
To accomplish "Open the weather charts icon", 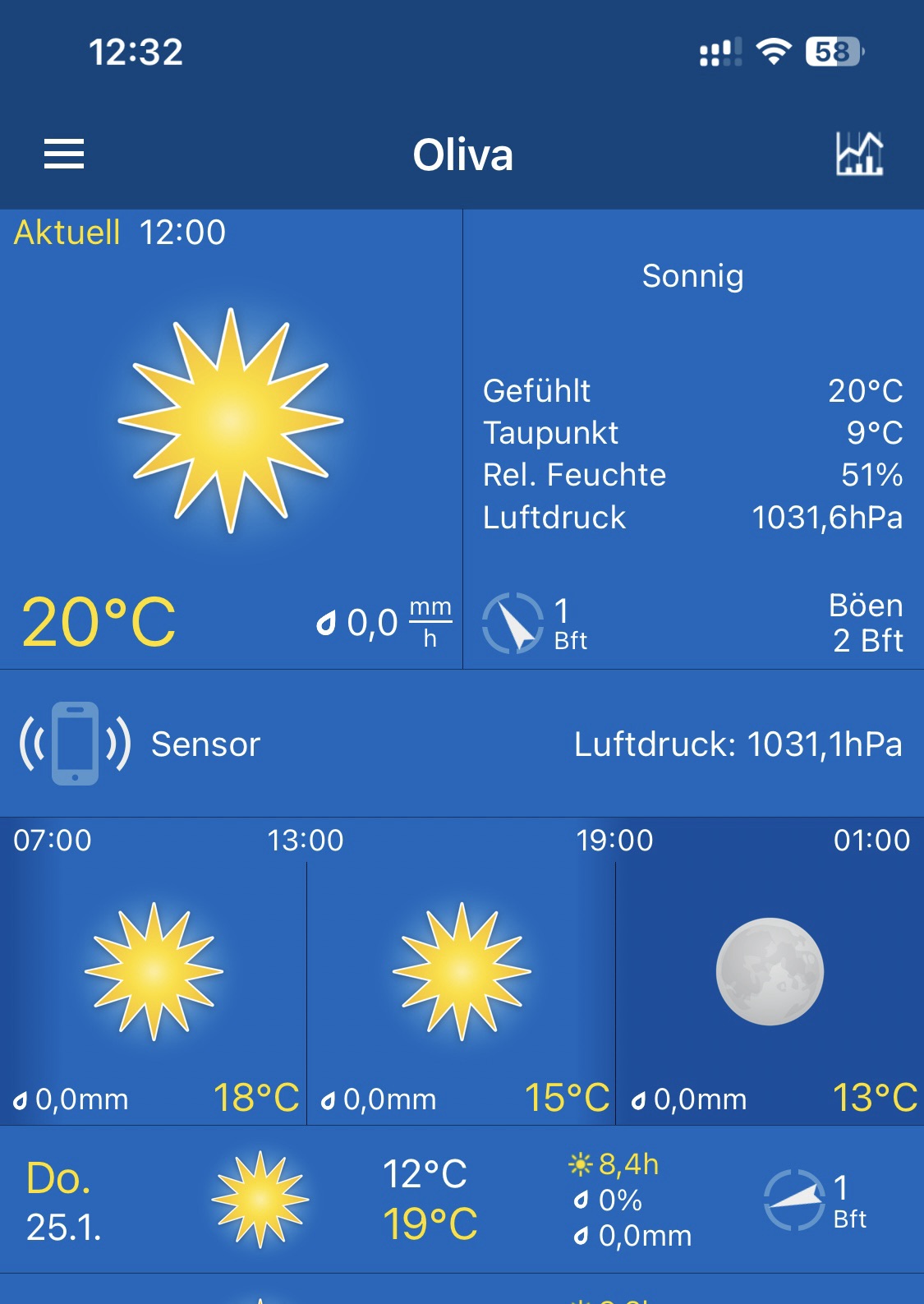I will point(859,154).
